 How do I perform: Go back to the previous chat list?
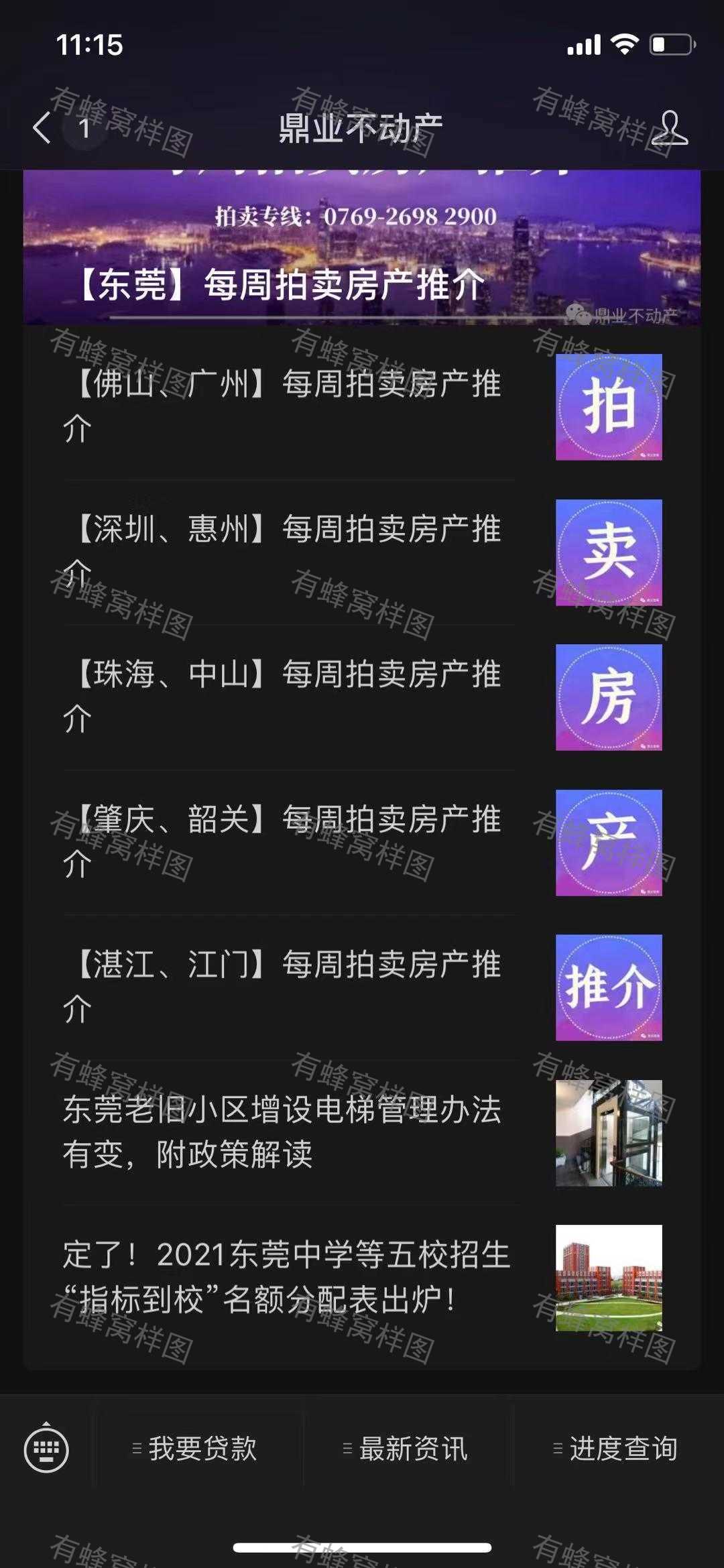pos(42,127)
